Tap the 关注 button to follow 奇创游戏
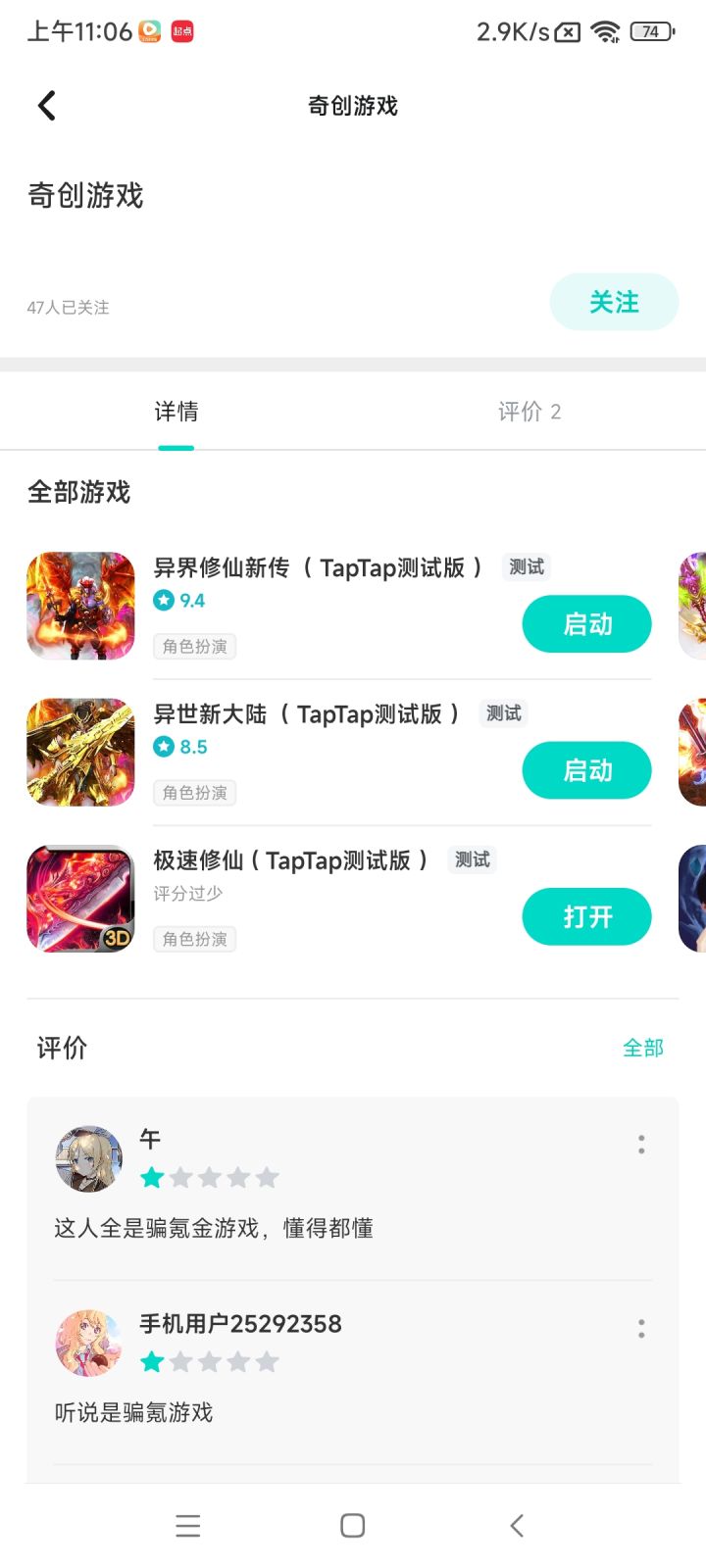The width and height of the screenshot is (706, 1568). tap(614, 302)
